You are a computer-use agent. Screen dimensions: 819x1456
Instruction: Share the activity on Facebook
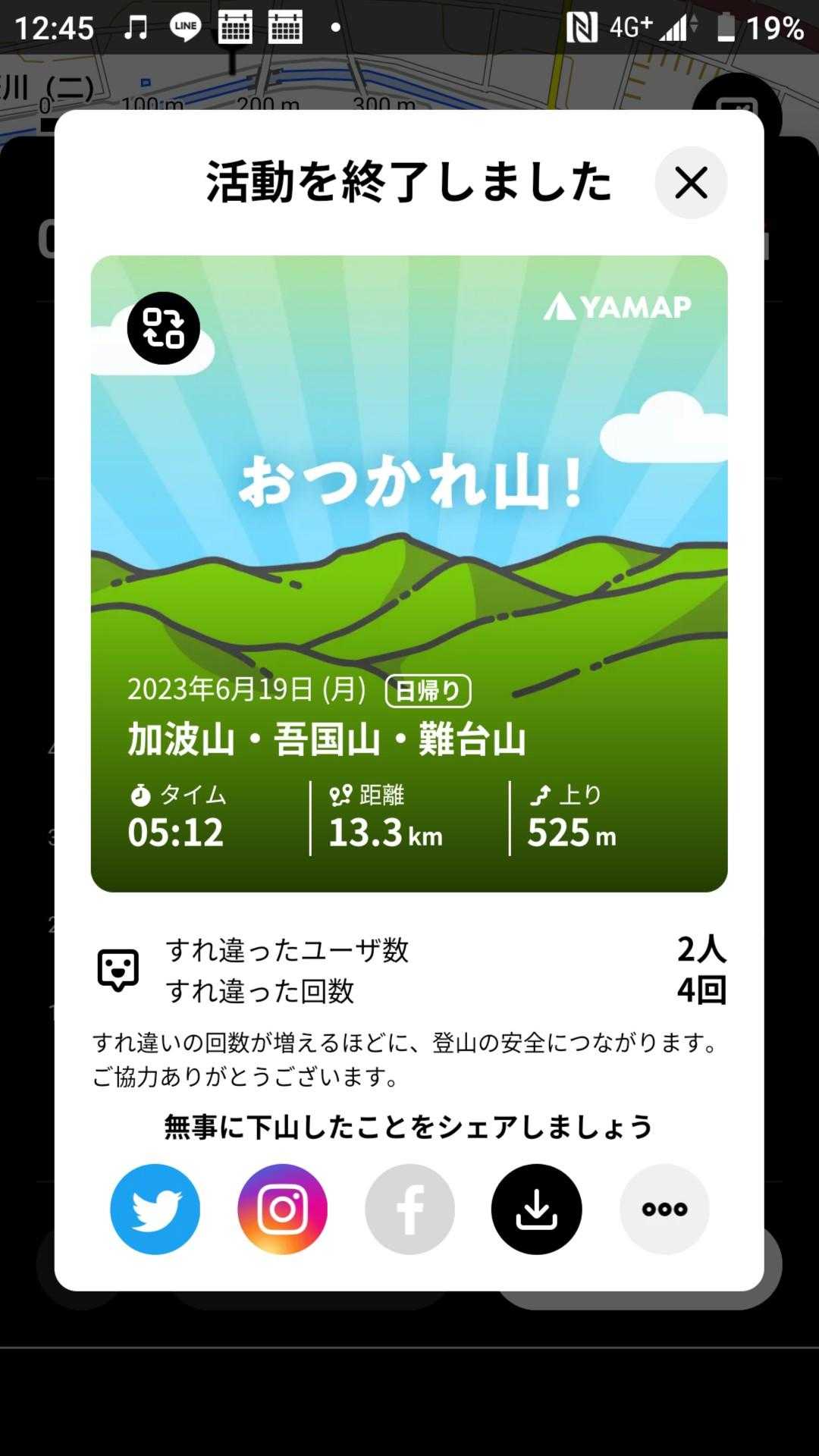409,1209
